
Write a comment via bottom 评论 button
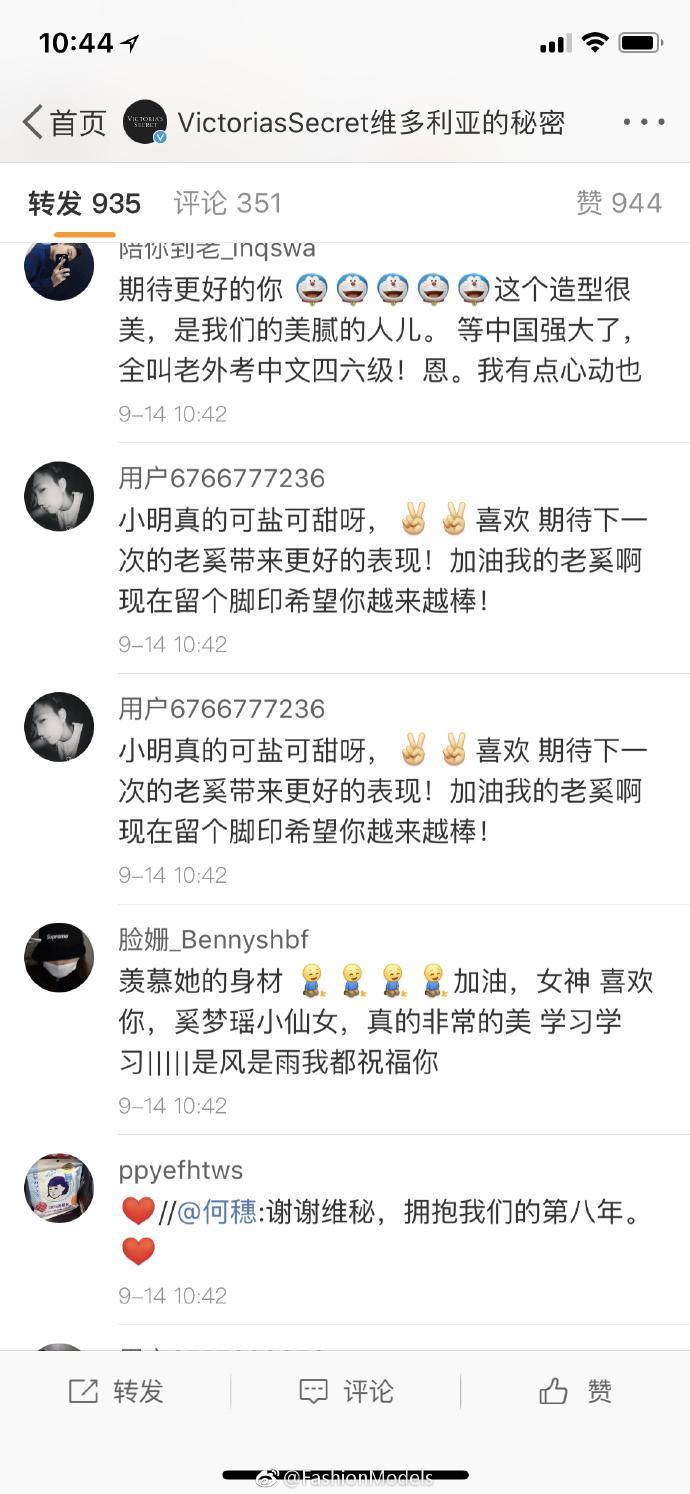pos(345,1390)
